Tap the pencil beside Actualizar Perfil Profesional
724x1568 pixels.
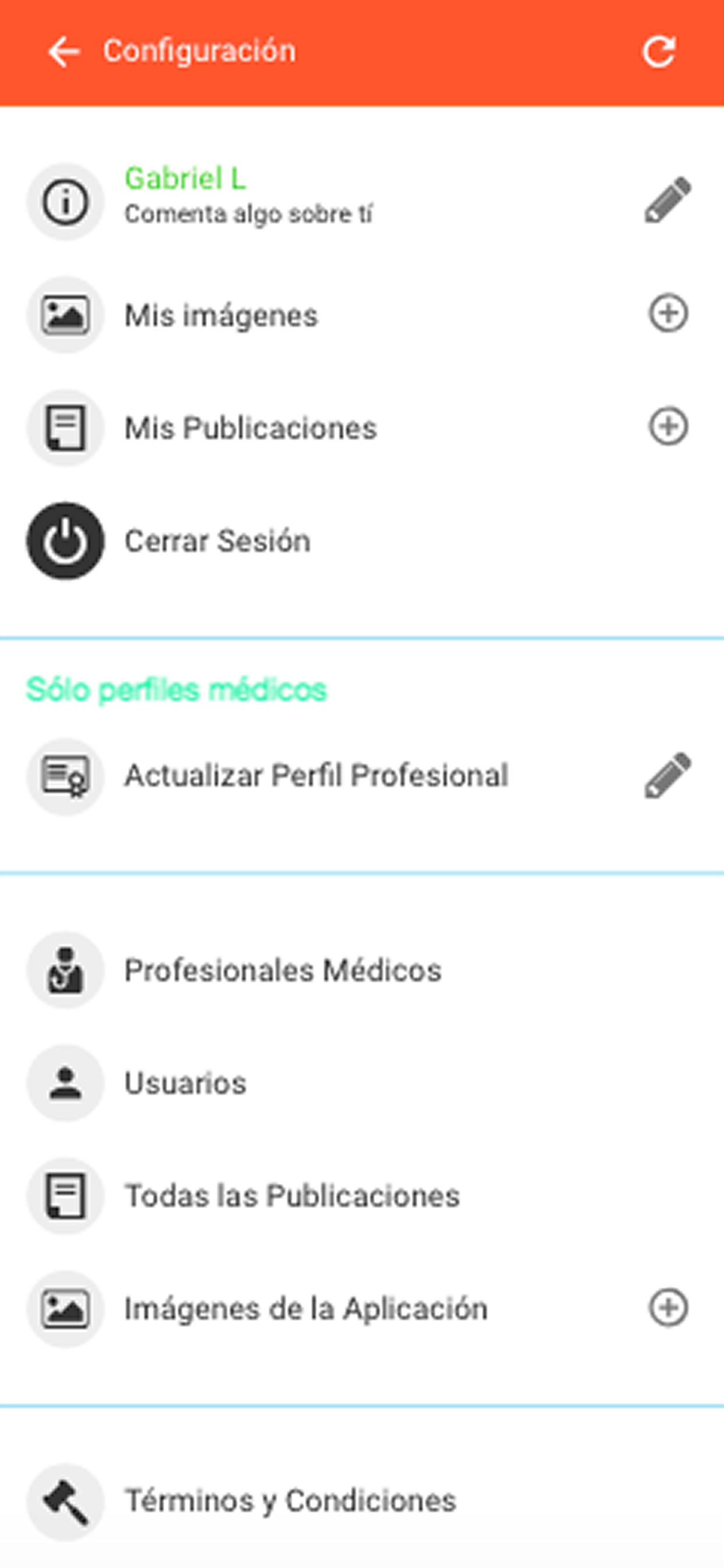click(x=668, y=775)
